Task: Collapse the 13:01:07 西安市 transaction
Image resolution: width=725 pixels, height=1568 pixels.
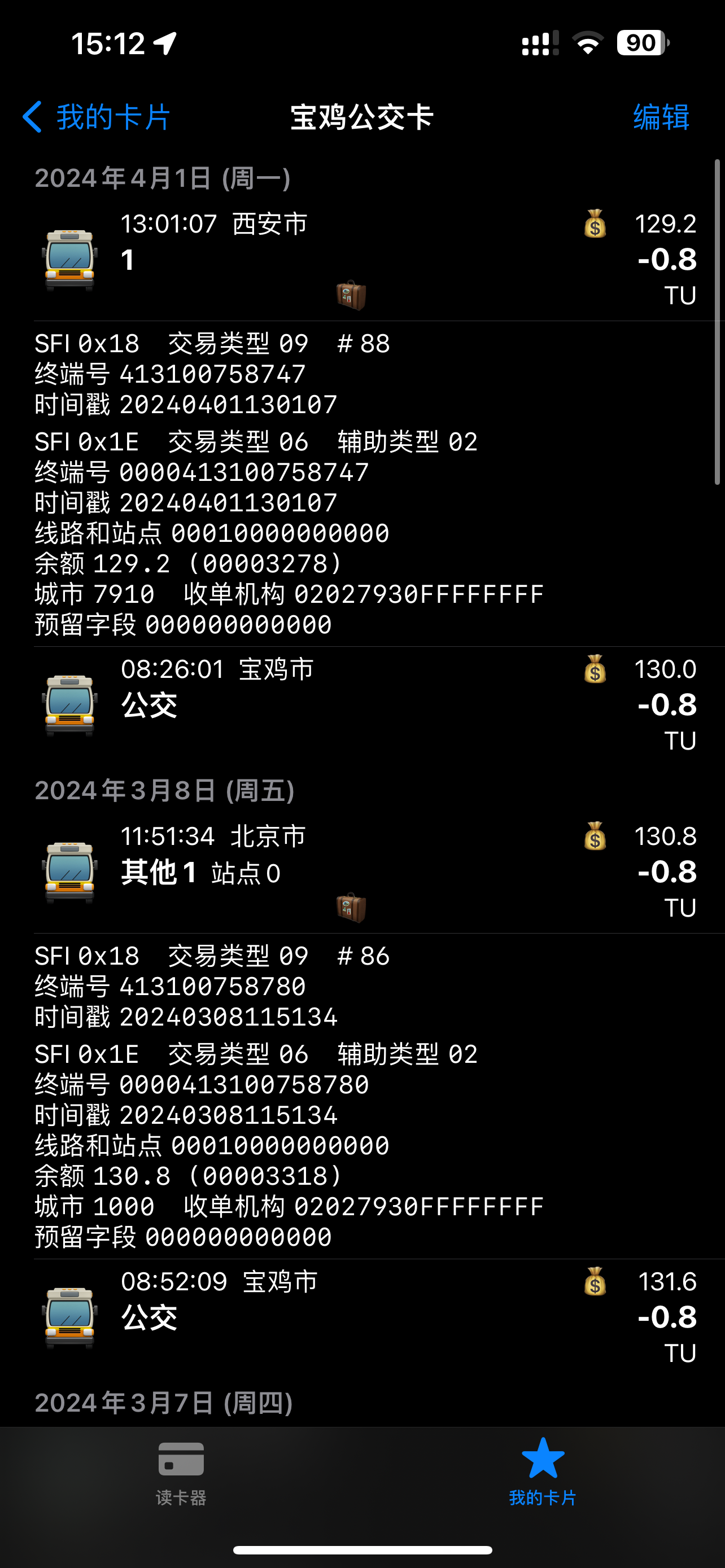Action: point(365,259)
